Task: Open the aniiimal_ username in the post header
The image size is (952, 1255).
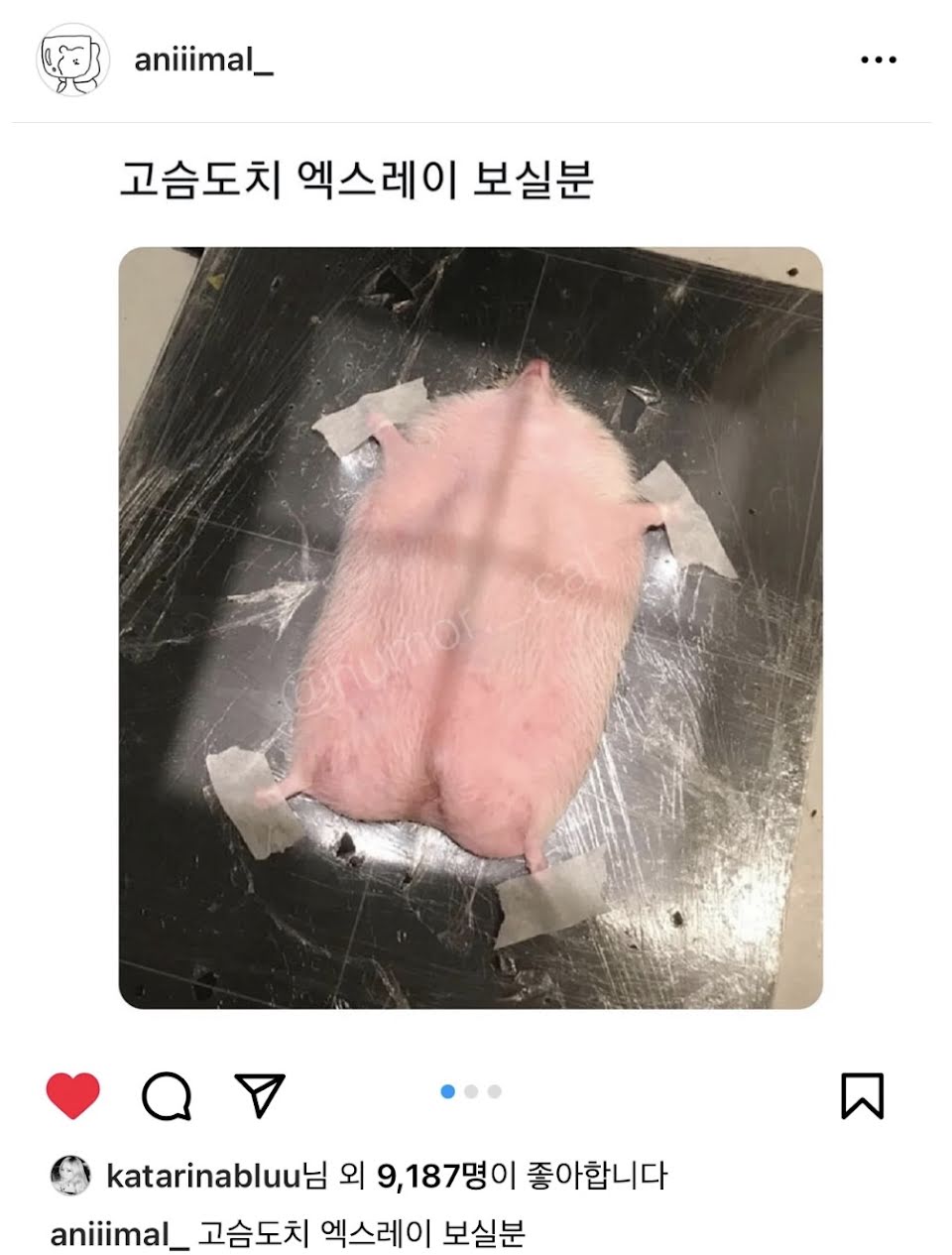Action: point(203,60)
